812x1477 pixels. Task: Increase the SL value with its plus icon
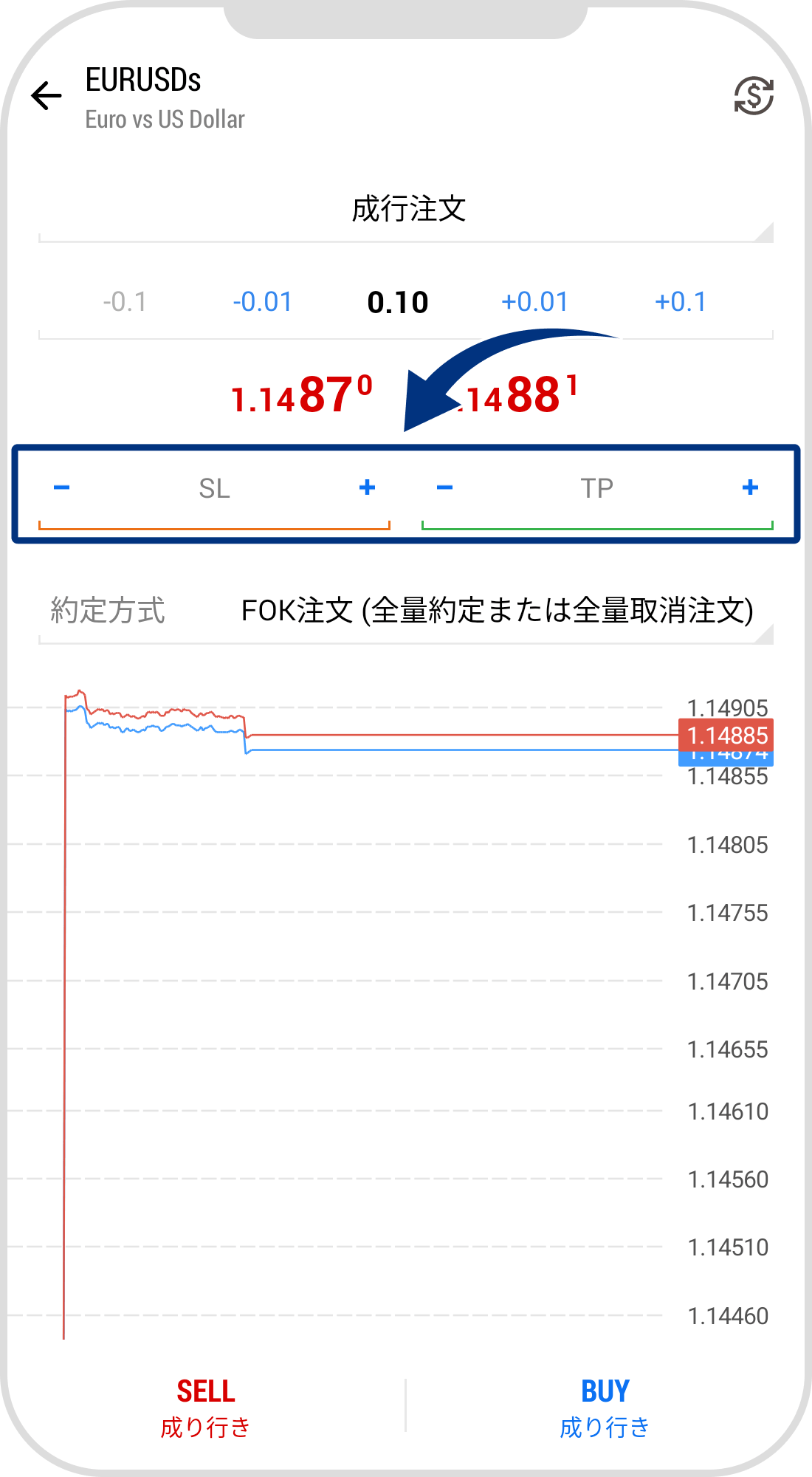367,487
